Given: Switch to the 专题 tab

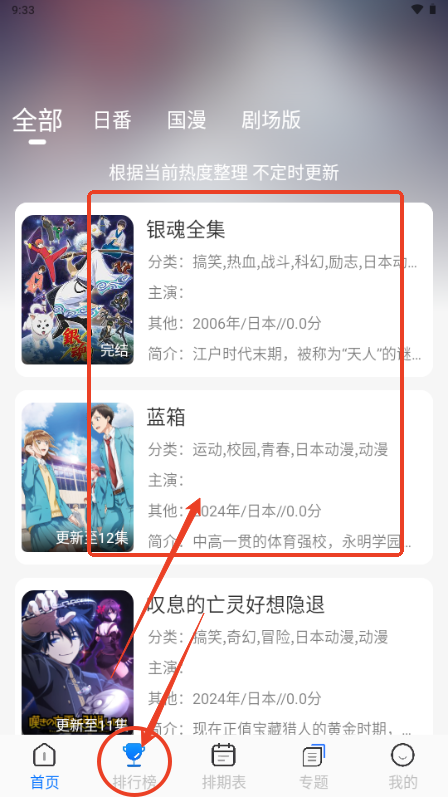Looking at the screenshot, I should click(x=313, y=766).
